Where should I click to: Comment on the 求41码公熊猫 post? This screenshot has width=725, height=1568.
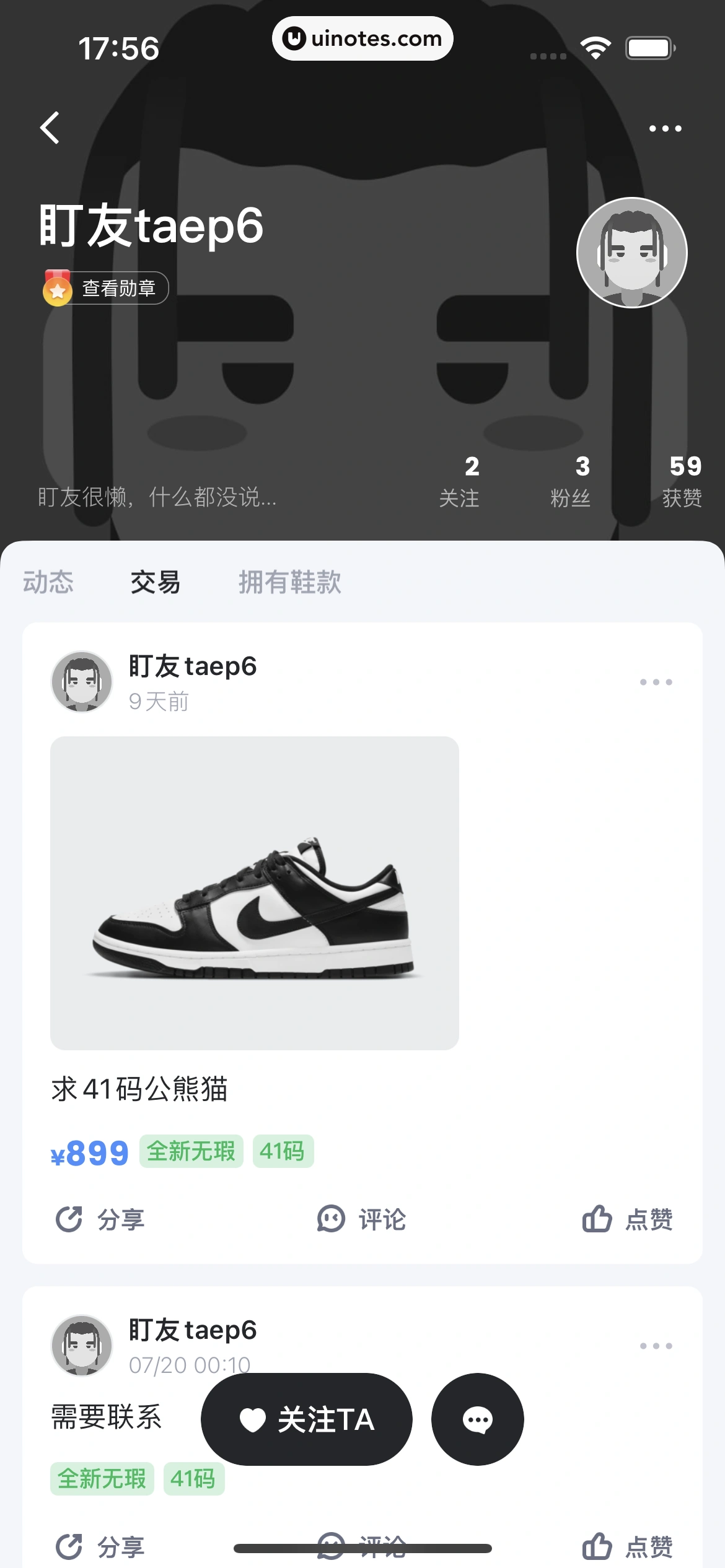362,1219
